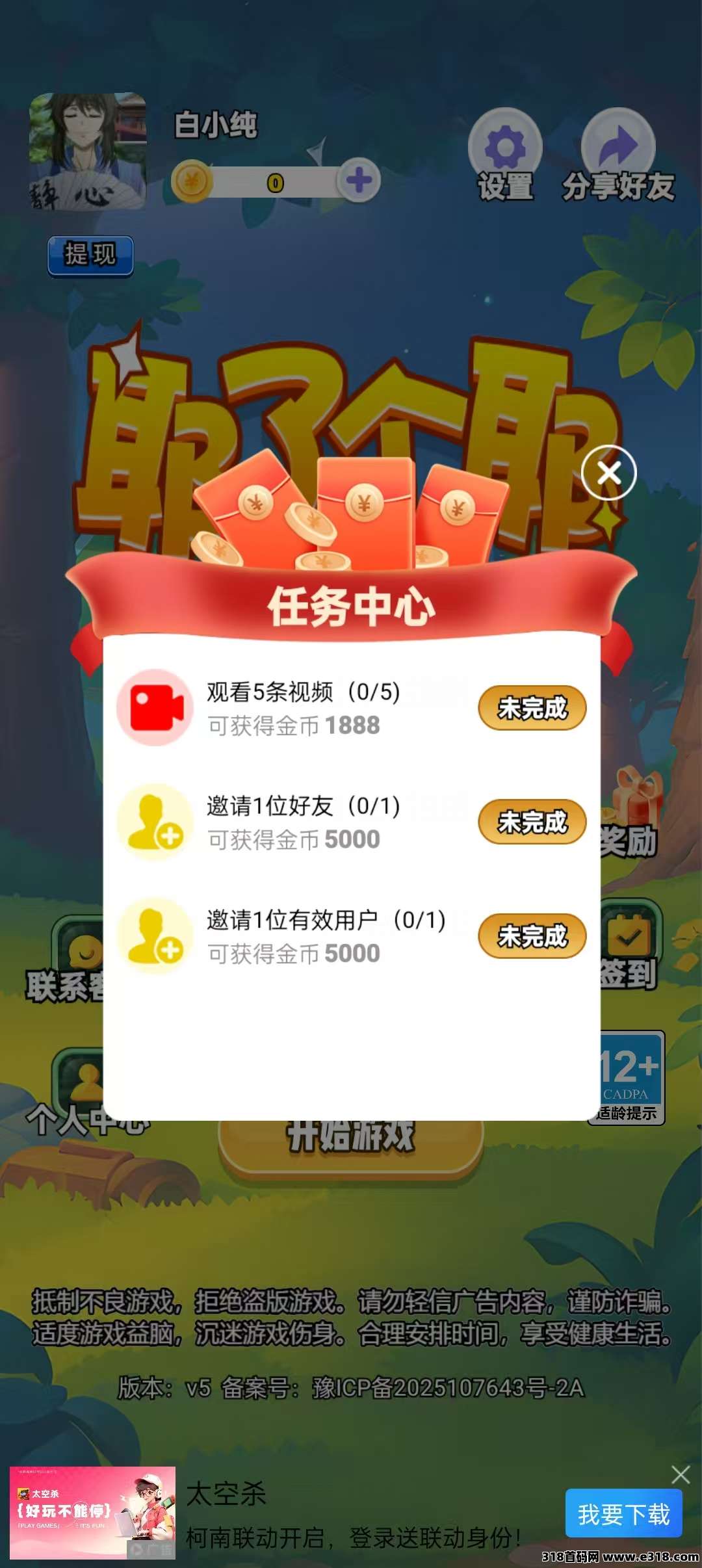Tap the 提现 withdraw button
The width and height of the screenshot is (702, 1568).
(90, 255)
